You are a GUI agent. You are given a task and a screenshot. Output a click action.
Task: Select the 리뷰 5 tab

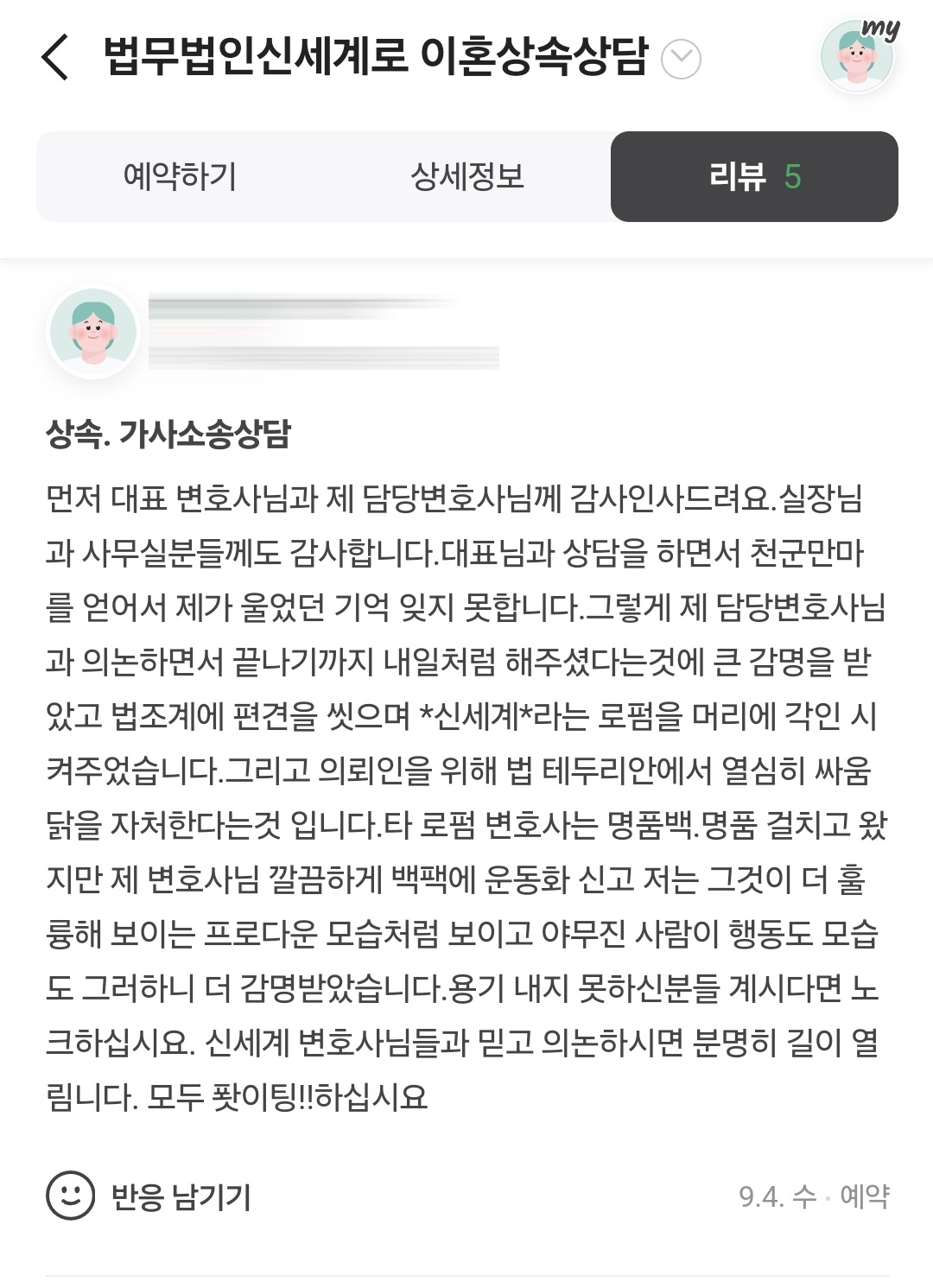754,175
